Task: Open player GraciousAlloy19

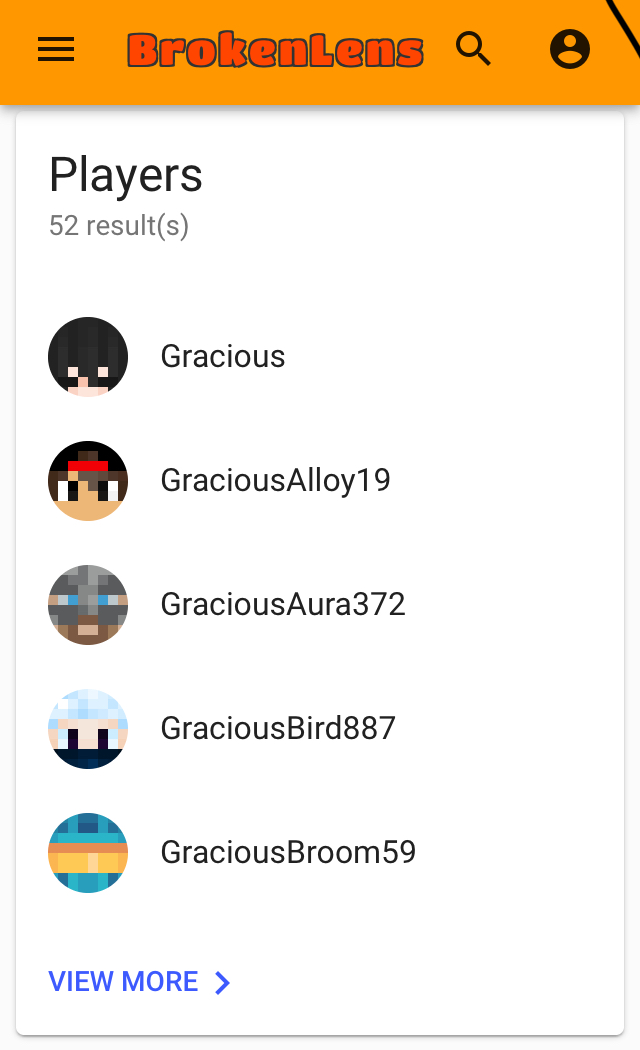Action: click(x=320, y=481)
